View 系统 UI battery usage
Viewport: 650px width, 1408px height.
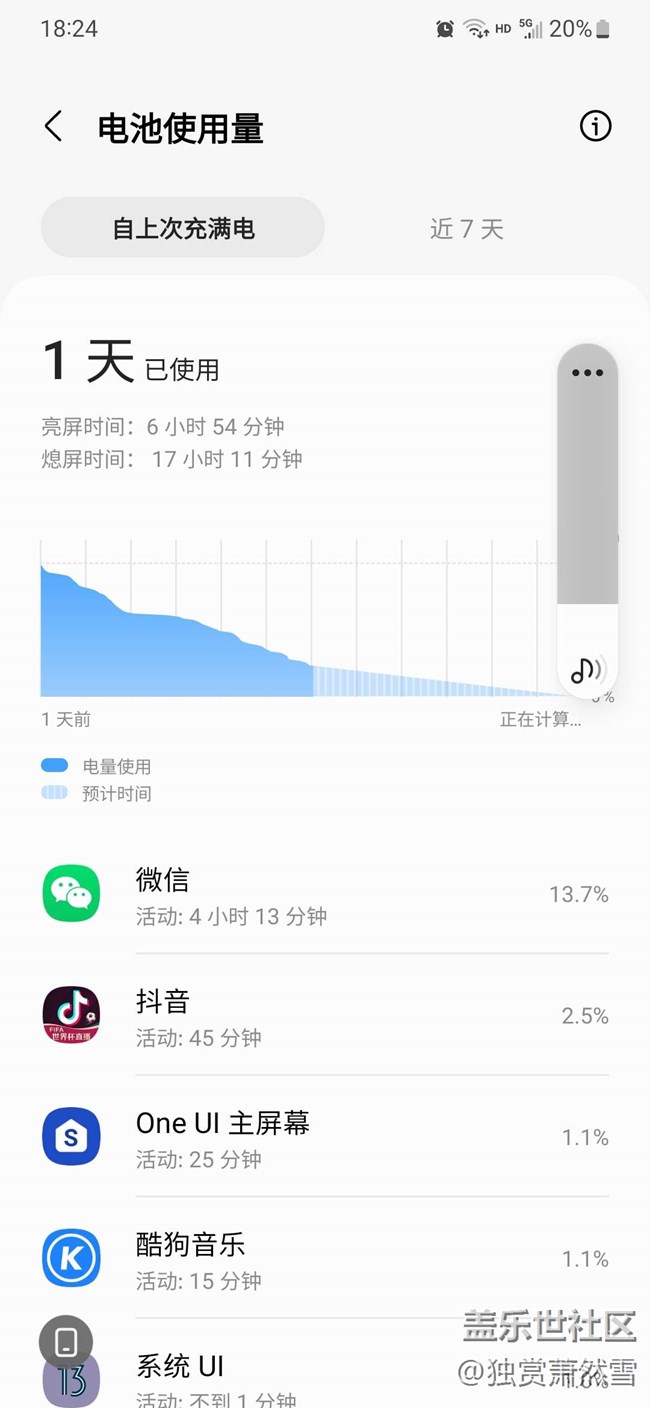point(300,1375)
